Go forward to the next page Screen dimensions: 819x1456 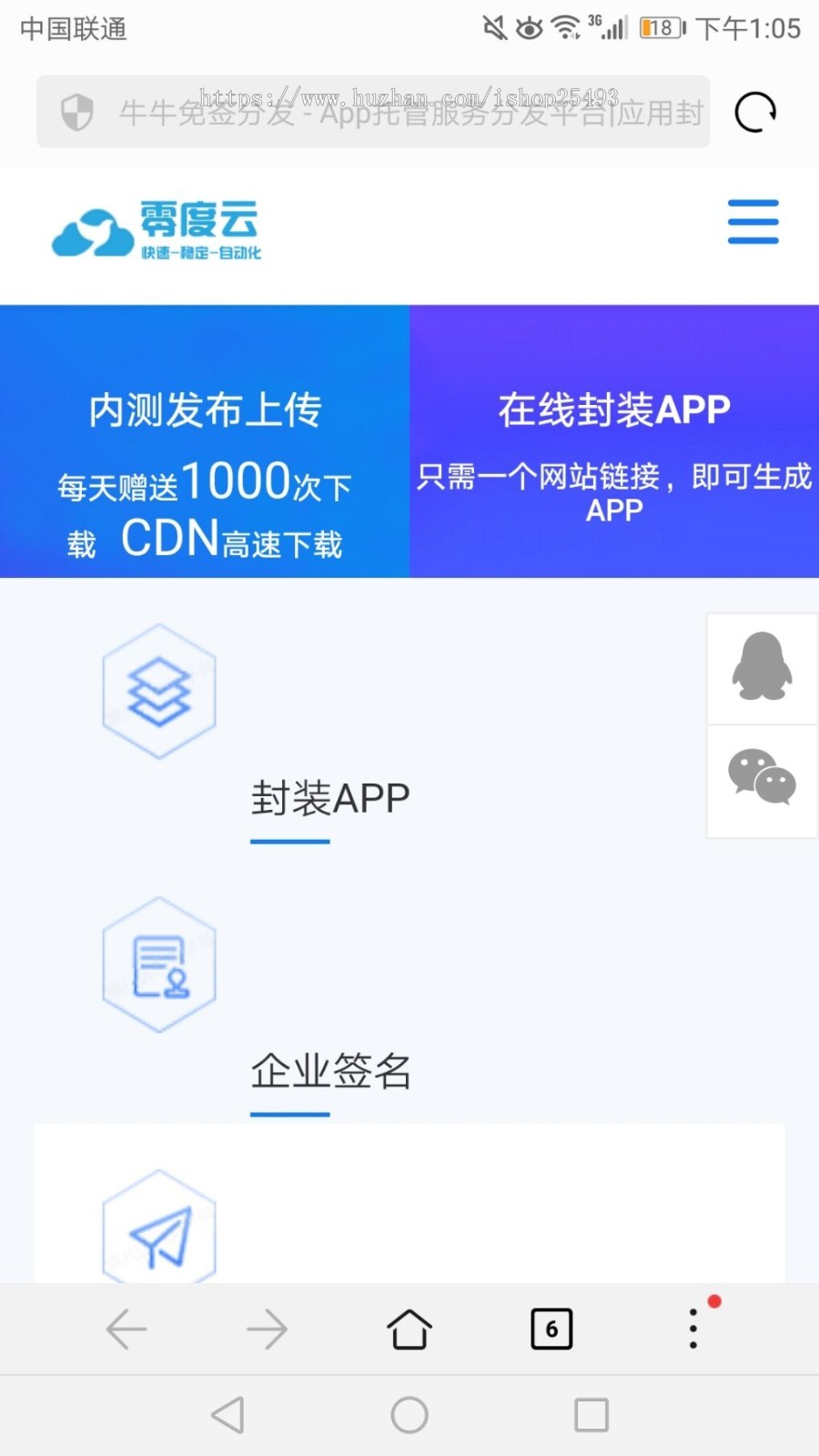pos(267,1330)
